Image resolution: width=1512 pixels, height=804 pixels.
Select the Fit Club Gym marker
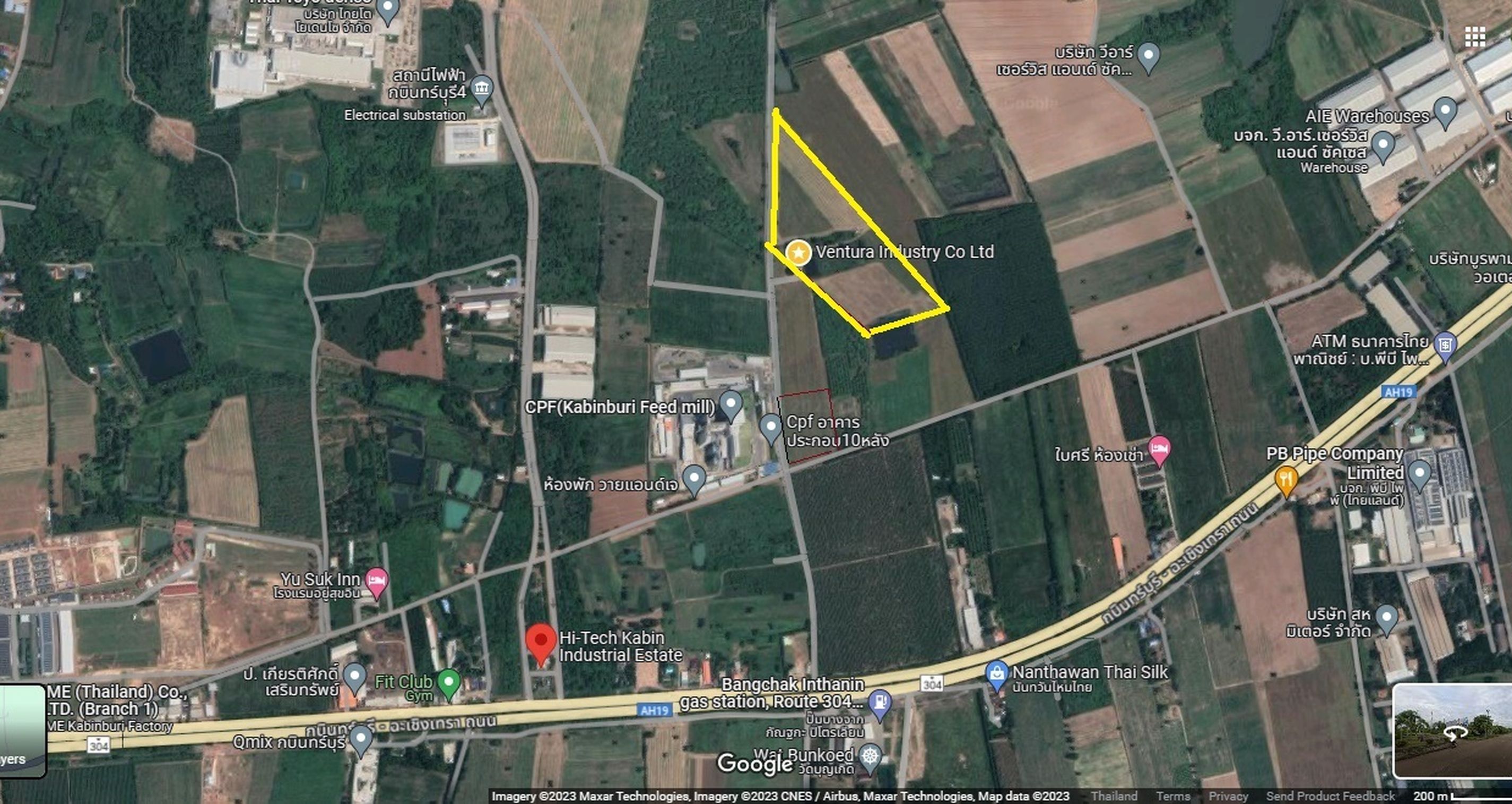pos(449,684)
